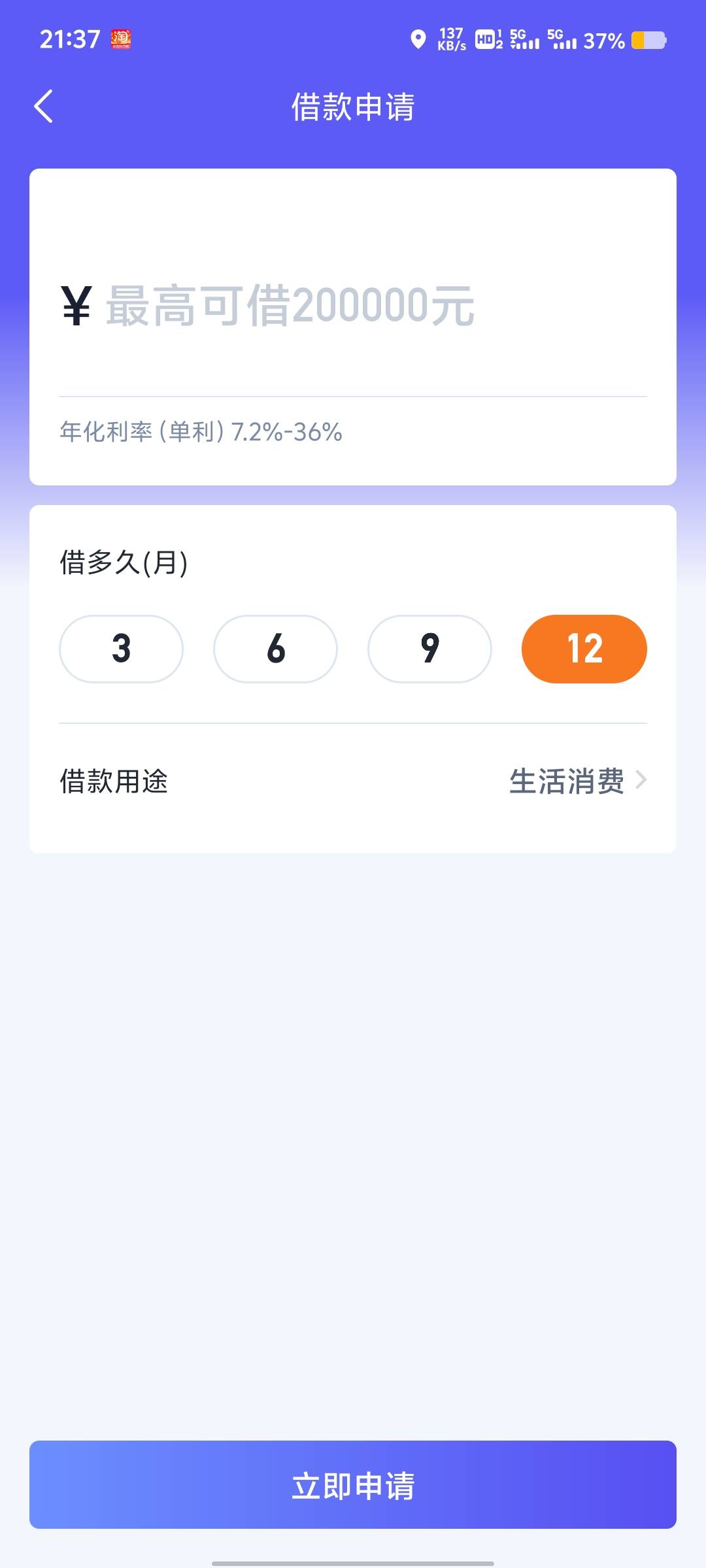Open the 借款用途 loan purpose row
The image size is (706, 1568).
coord(353,781)
